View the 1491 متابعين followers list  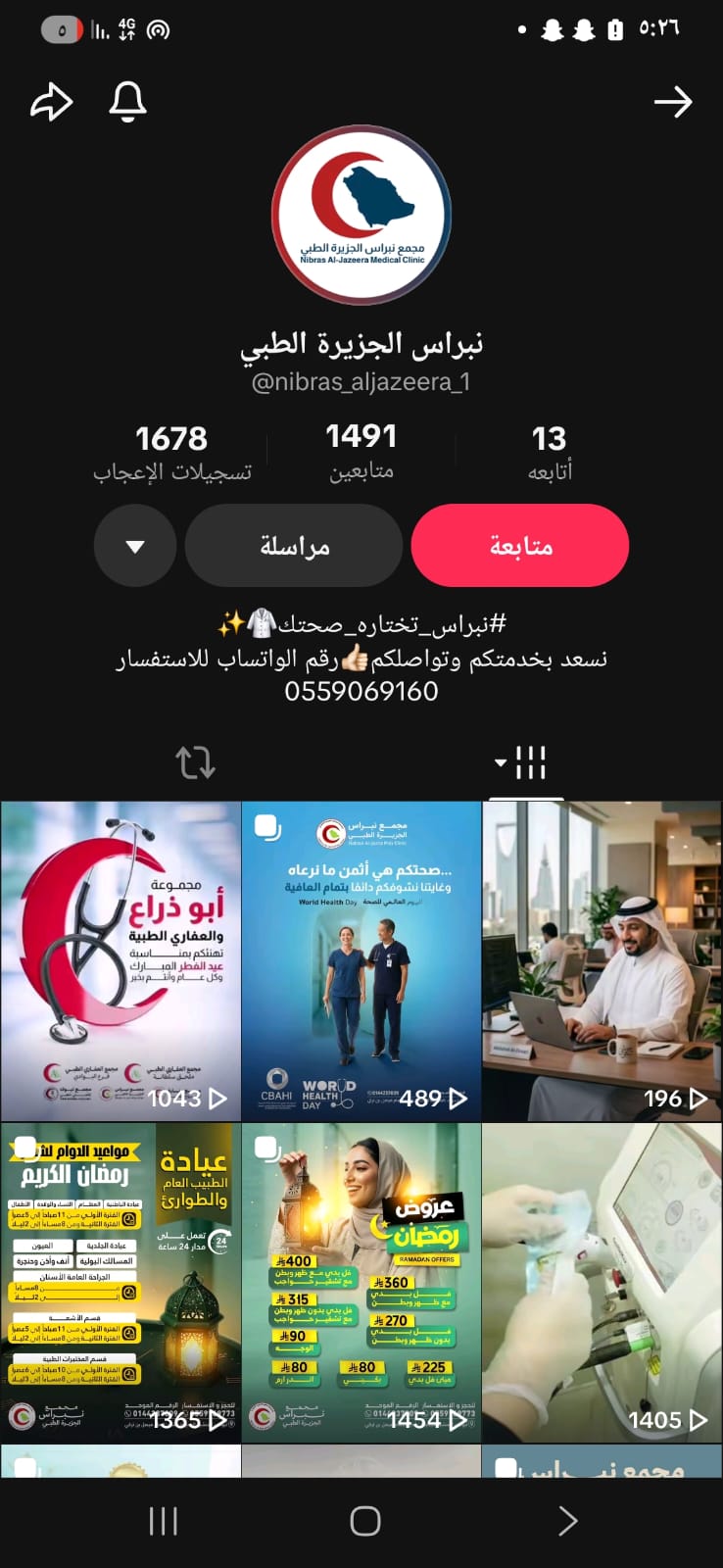pyautogui.click(x=361, y=452)
